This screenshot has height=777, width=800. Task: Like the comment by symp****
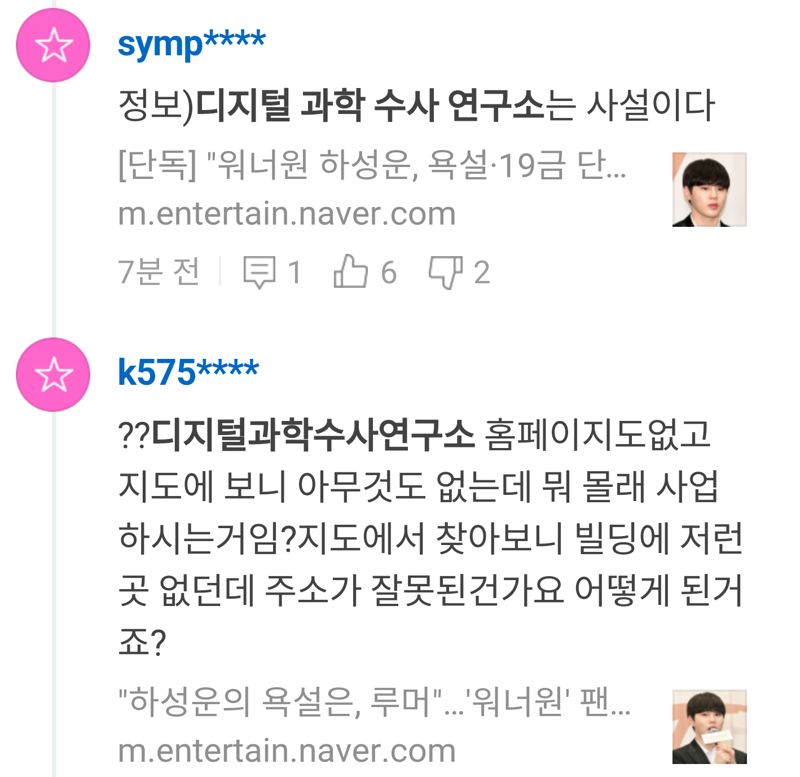tap(365, 272)
